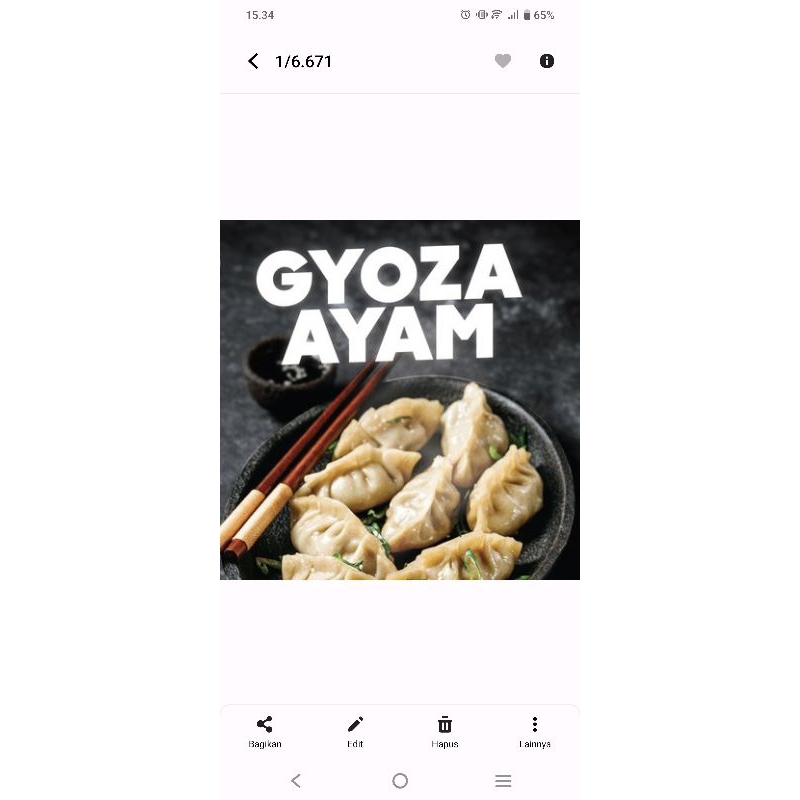Go back to the gallery album
Image resolution: width=800 pixels, height=800 pixels.
coord(254,61)
